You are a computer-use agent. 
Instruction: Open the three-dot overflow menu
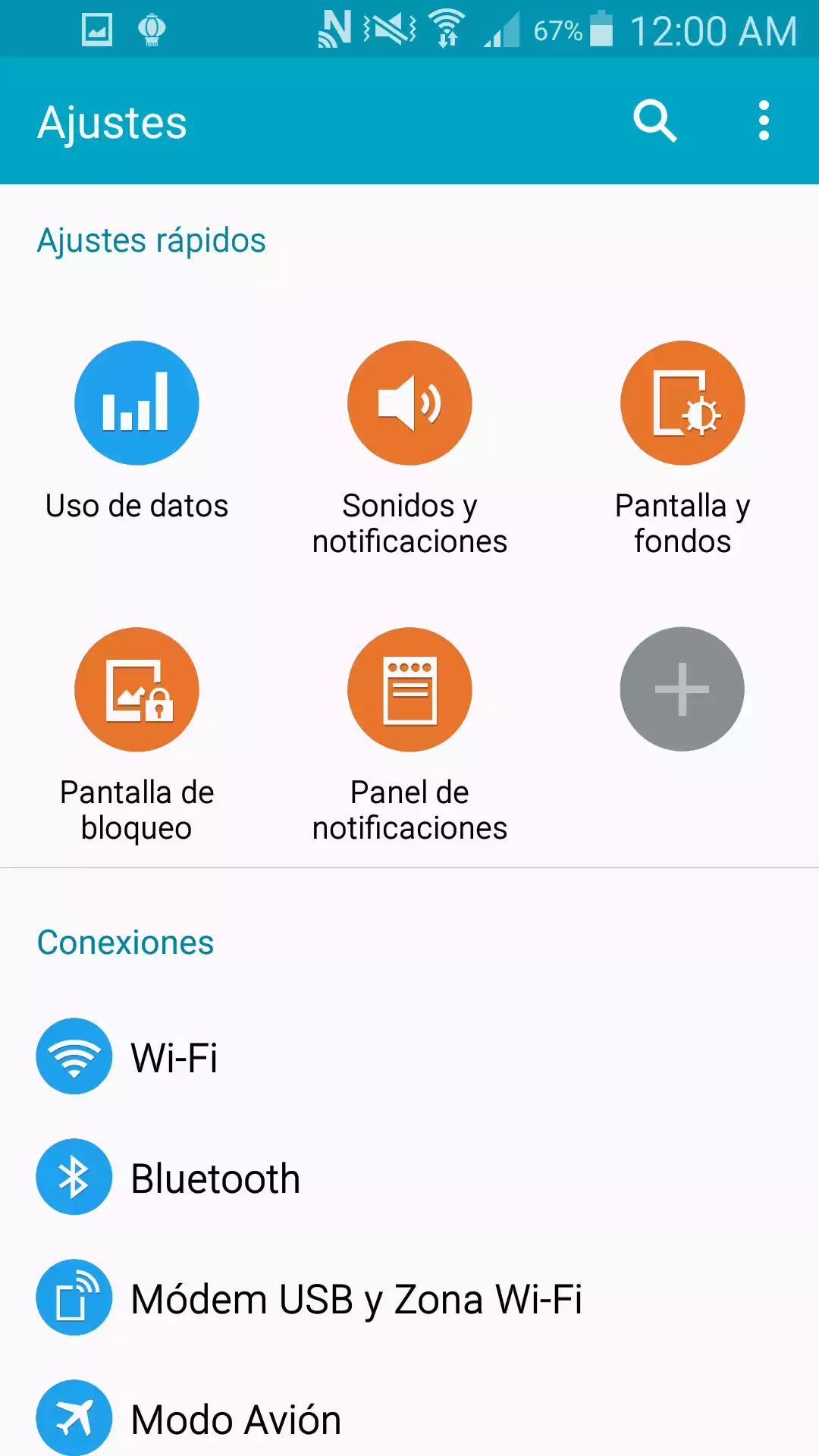coord(764,121)
